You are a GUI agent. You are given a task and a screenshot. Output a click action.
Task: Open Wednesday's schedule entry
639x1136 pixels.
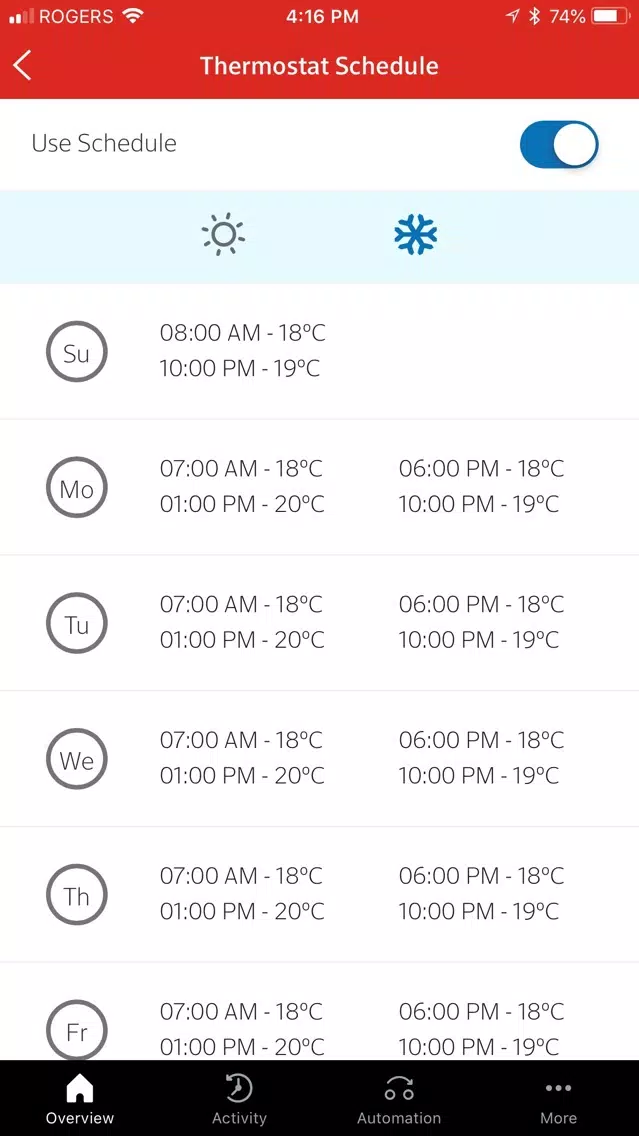pos(320,759)
